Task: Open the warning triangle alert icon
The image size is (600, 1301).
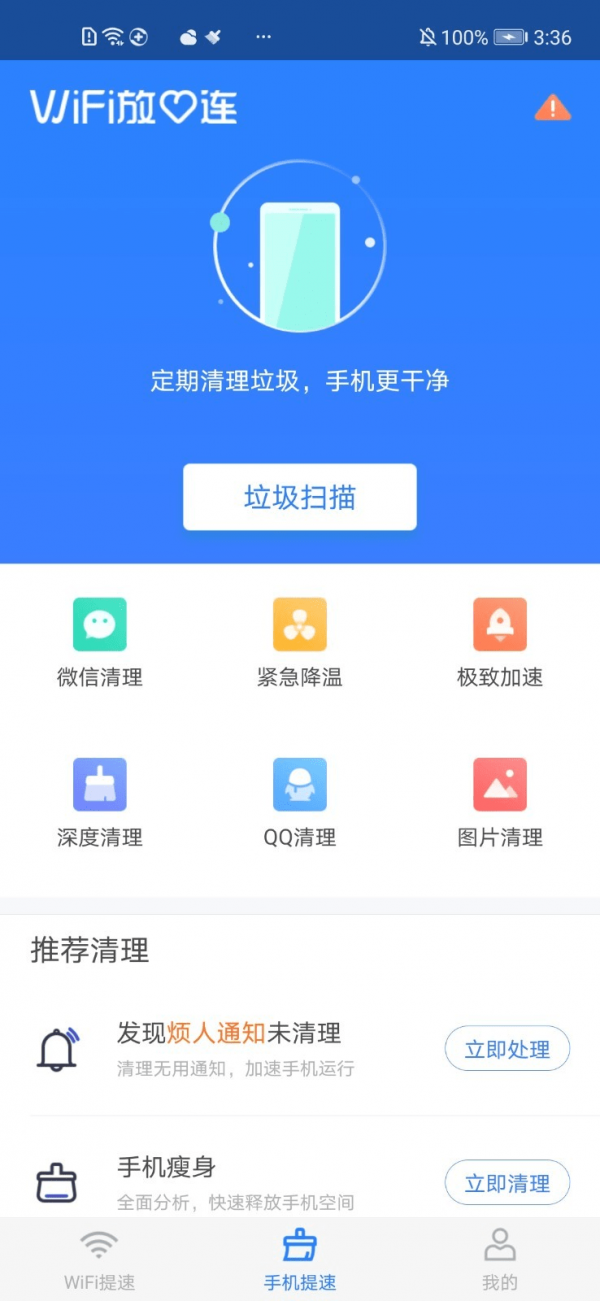Action: (x=552, y=108)
